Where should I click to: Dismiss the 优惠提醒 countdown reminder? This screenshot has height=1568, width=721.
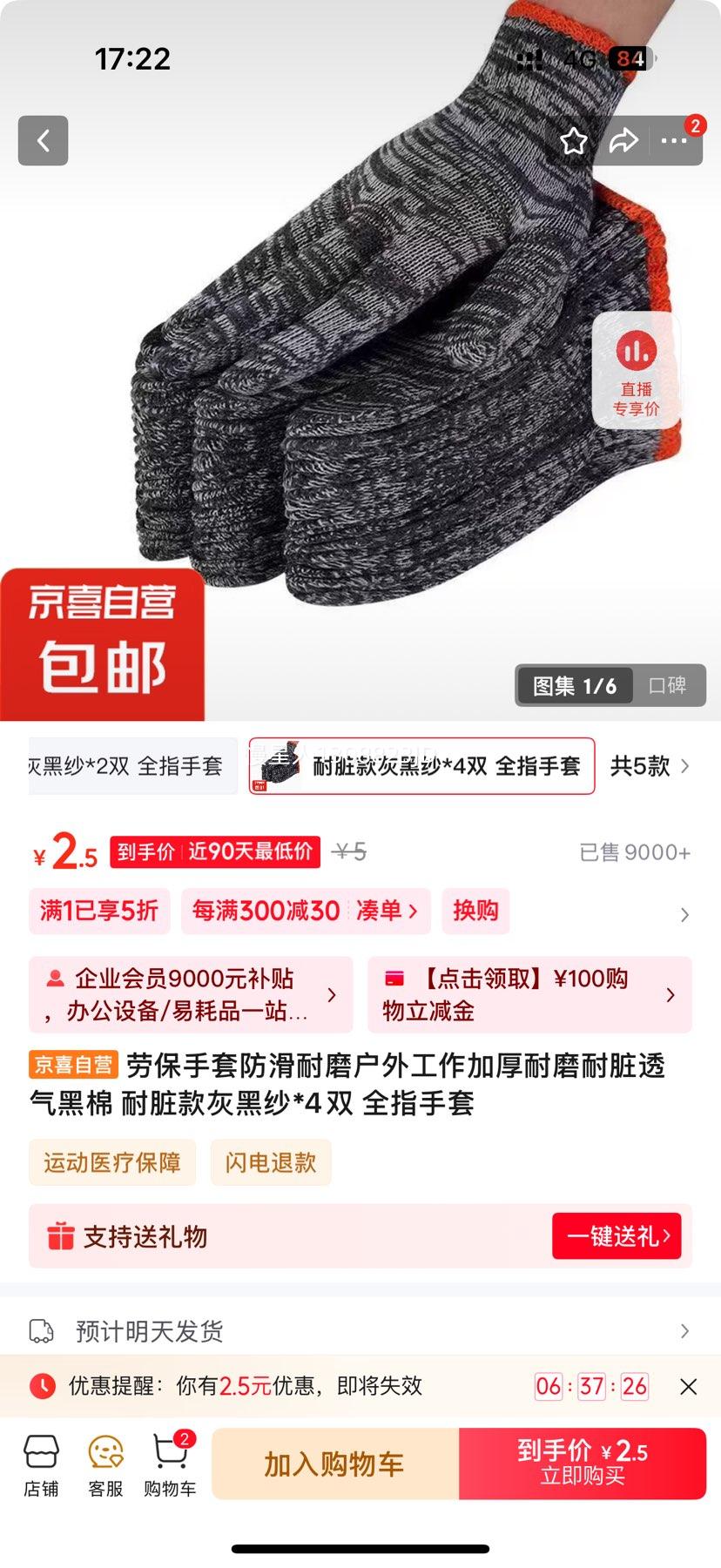pos(689,1386)
